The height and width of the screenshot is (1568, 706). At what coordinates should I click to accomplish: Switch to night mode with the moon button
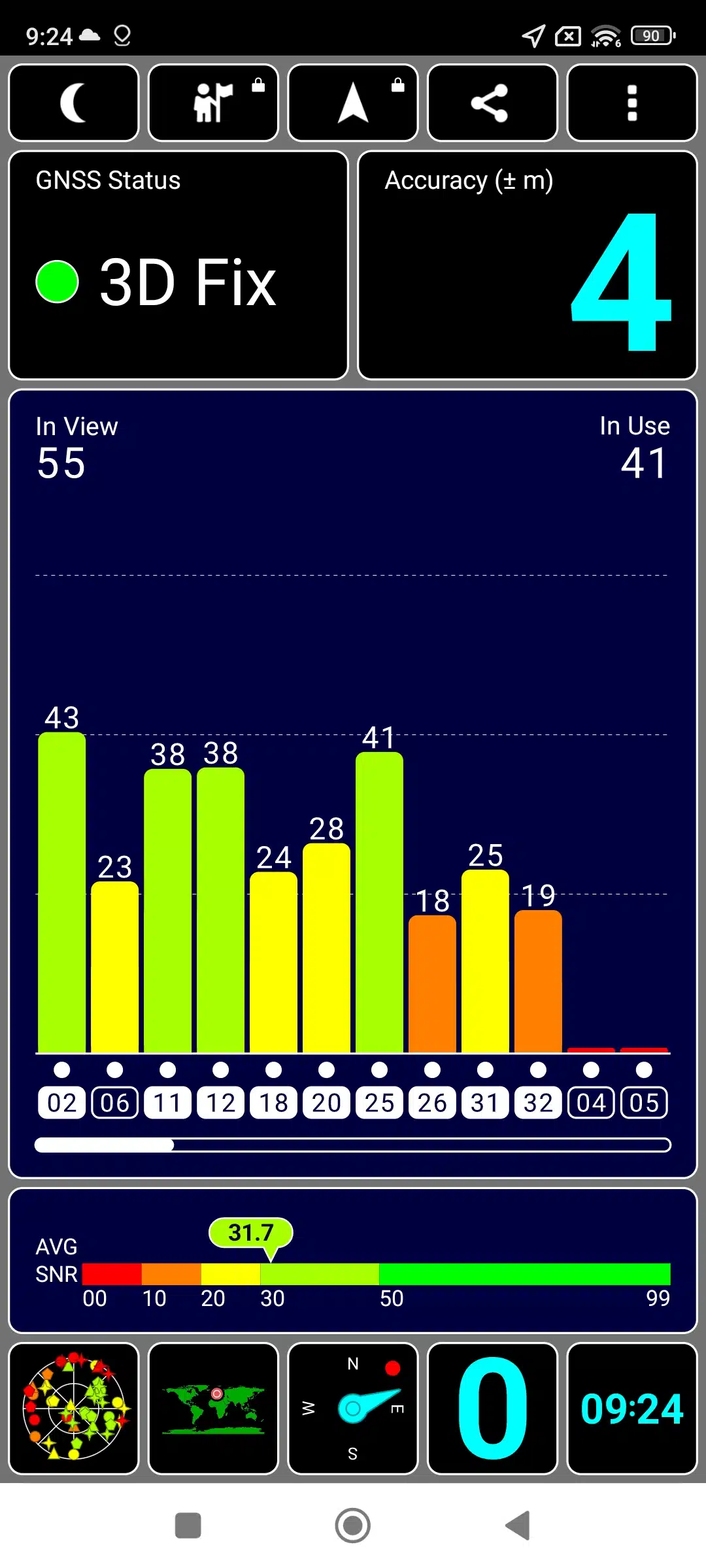(x=74, y=103)
